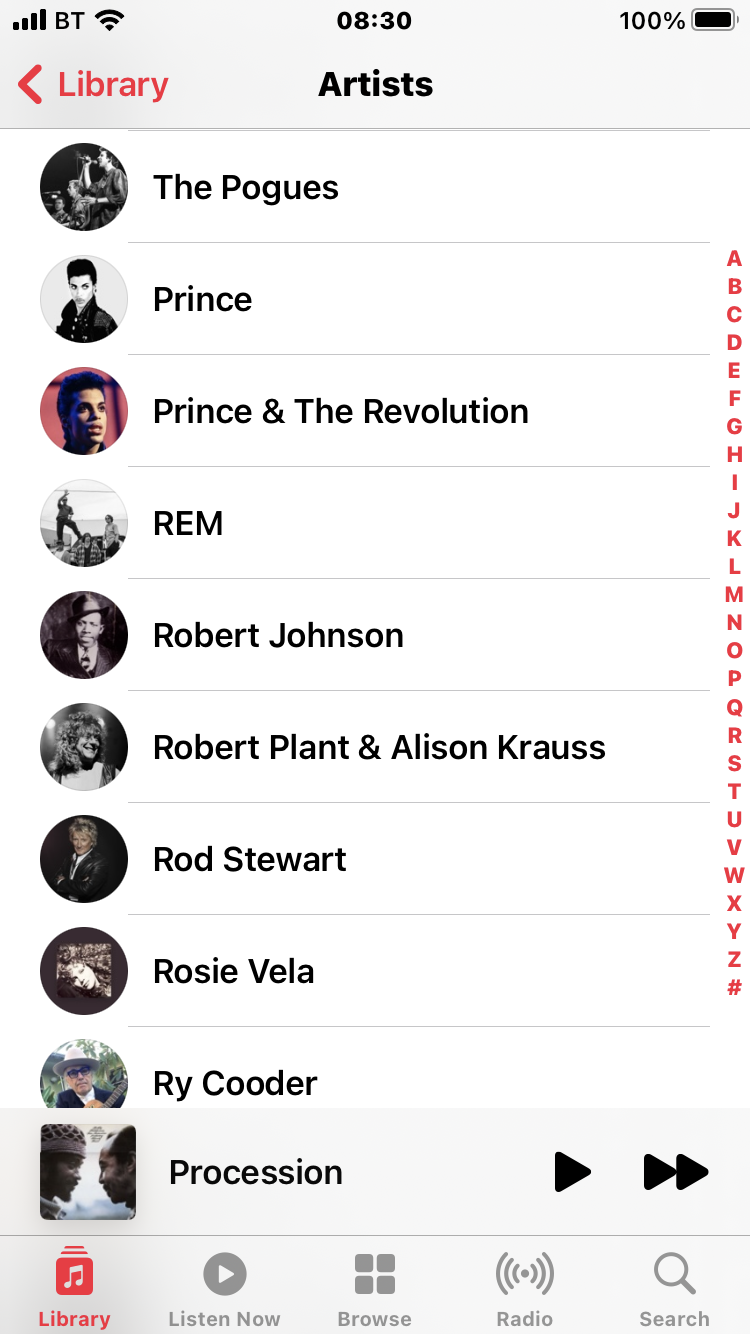Viewport: 750px width, 1334px height.
Task: Open Robert Plant & Alison Krauss
Action: [x=379, y=748]
